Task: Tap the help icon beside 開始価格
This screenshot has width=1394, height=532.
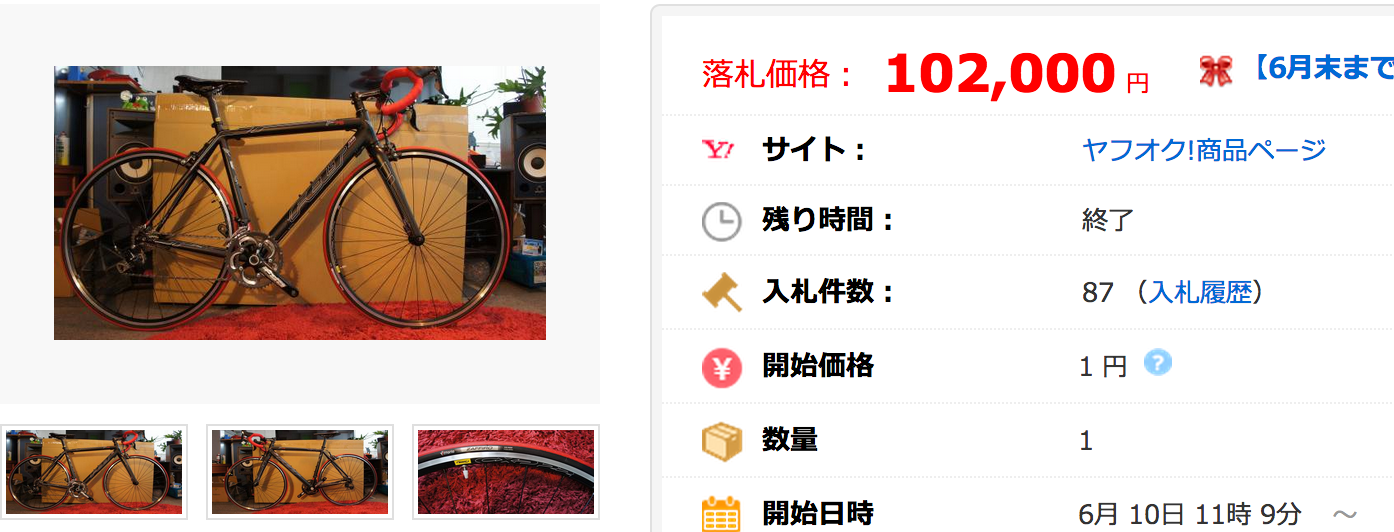Action: (1158, 362)
